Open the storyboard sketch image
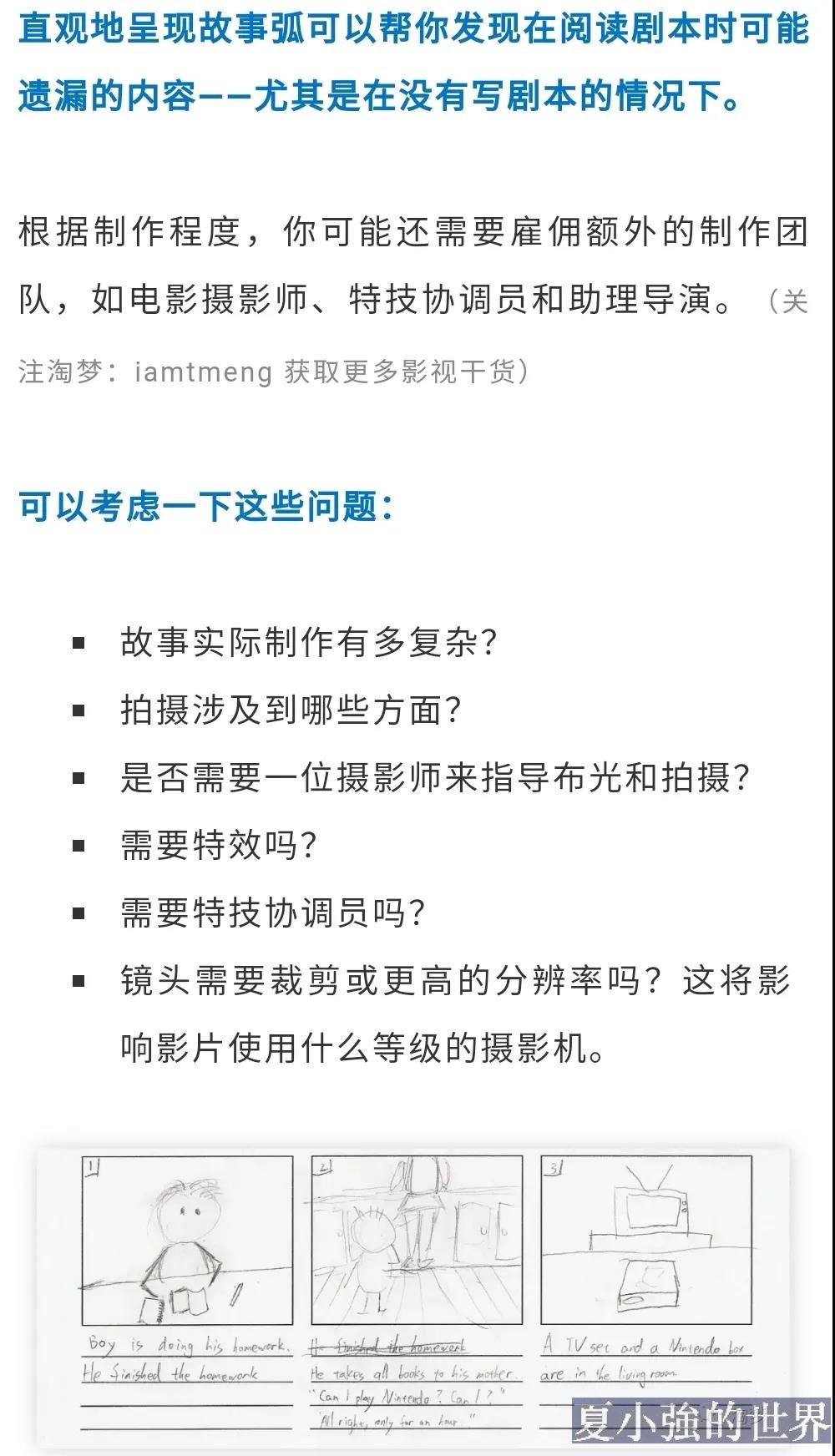The image size is (835, 1456). (415, 1299)
